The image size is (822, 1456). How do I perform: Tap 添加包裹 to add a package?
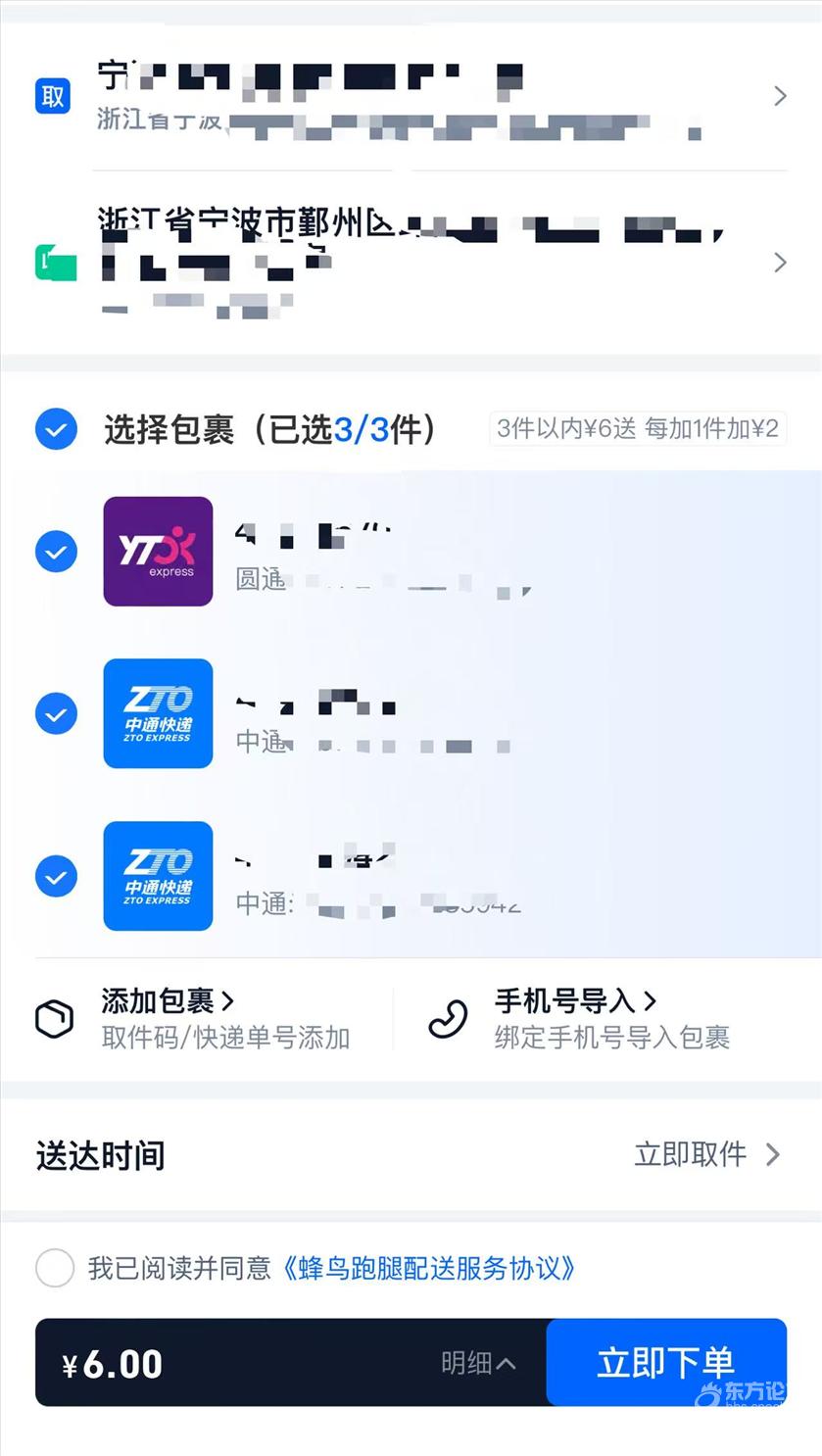tap(167, 1001)
